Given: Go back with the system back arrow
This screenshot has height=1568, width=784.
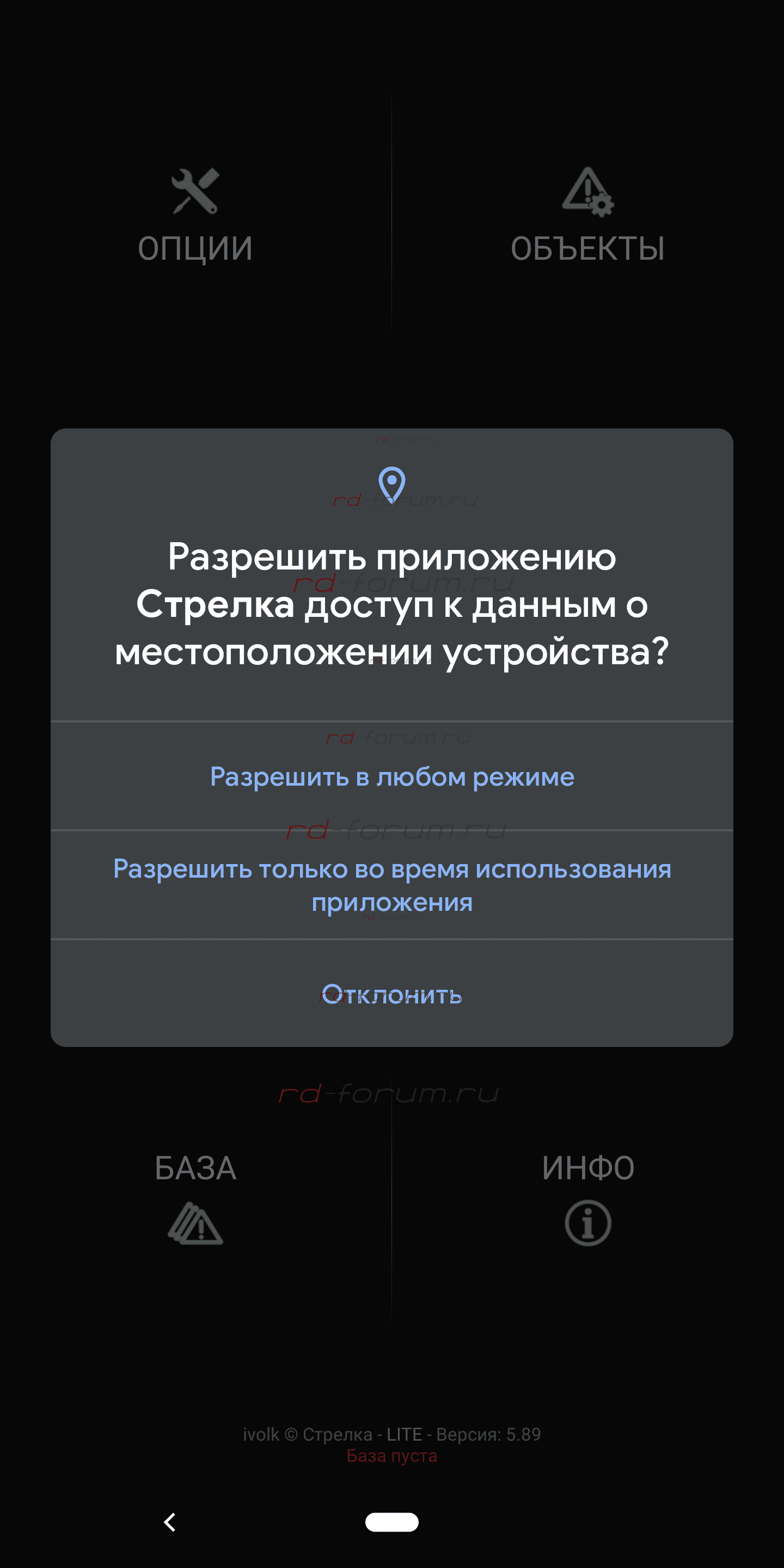Looking at the screenshot, I should click(170, 1522).
